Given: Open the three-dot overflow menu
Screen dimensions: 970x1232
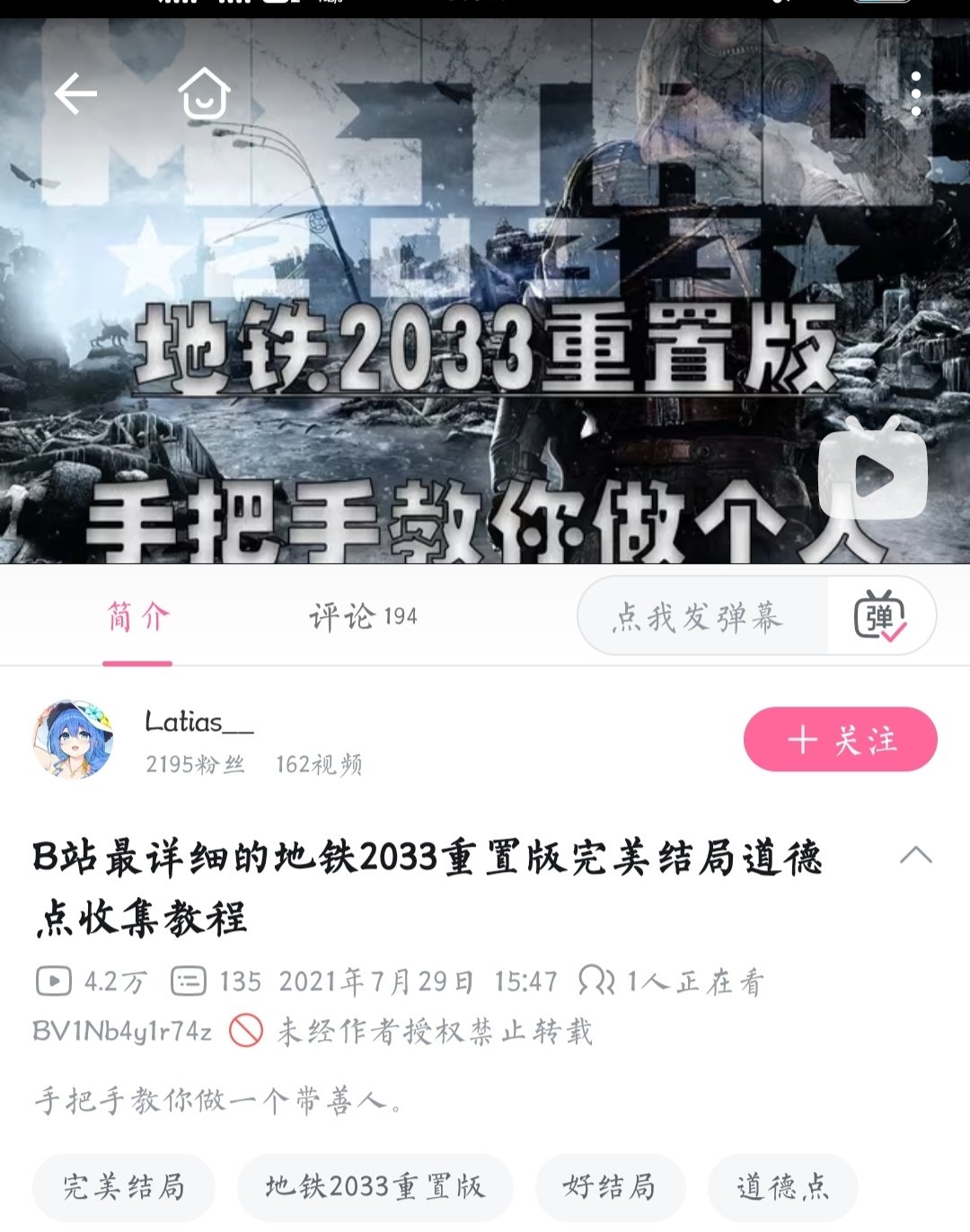Looking at the screenshot, I should coord(915,93).
